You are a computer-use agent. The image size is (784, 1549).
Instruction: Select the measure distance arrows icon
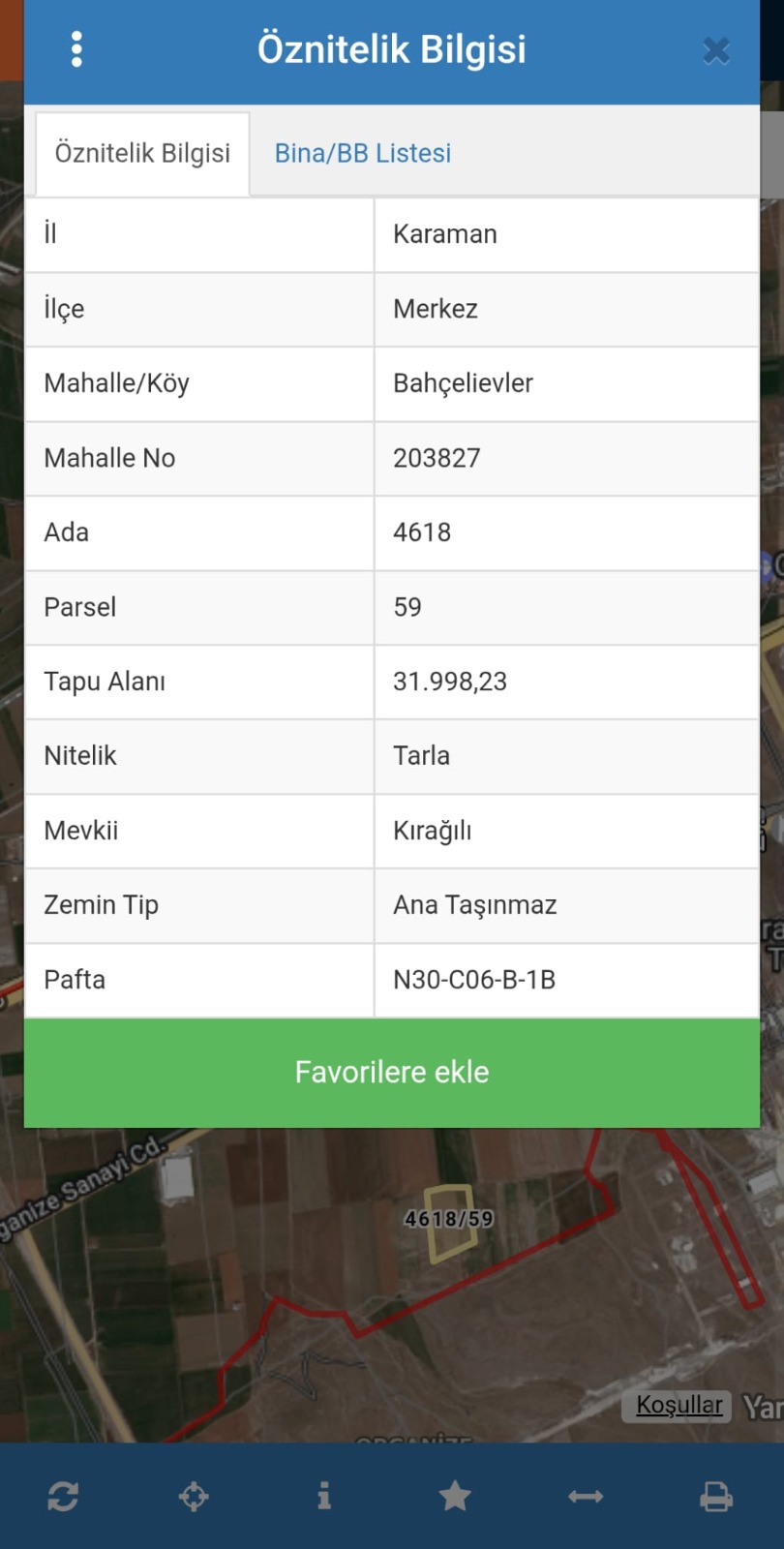(586, 1496)
